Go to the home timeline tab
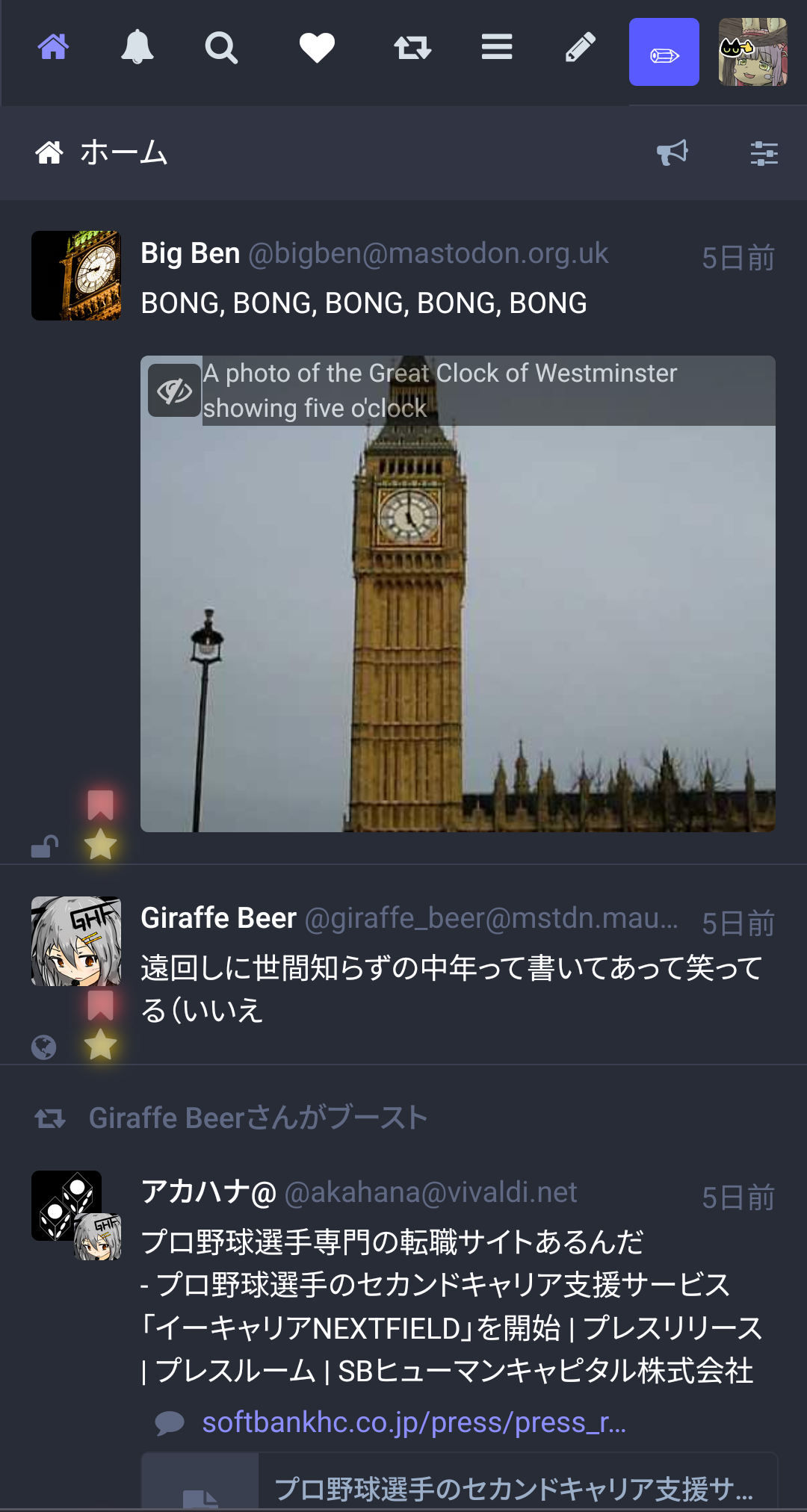This screenshot has width=807, height=1512. (54, 48)
